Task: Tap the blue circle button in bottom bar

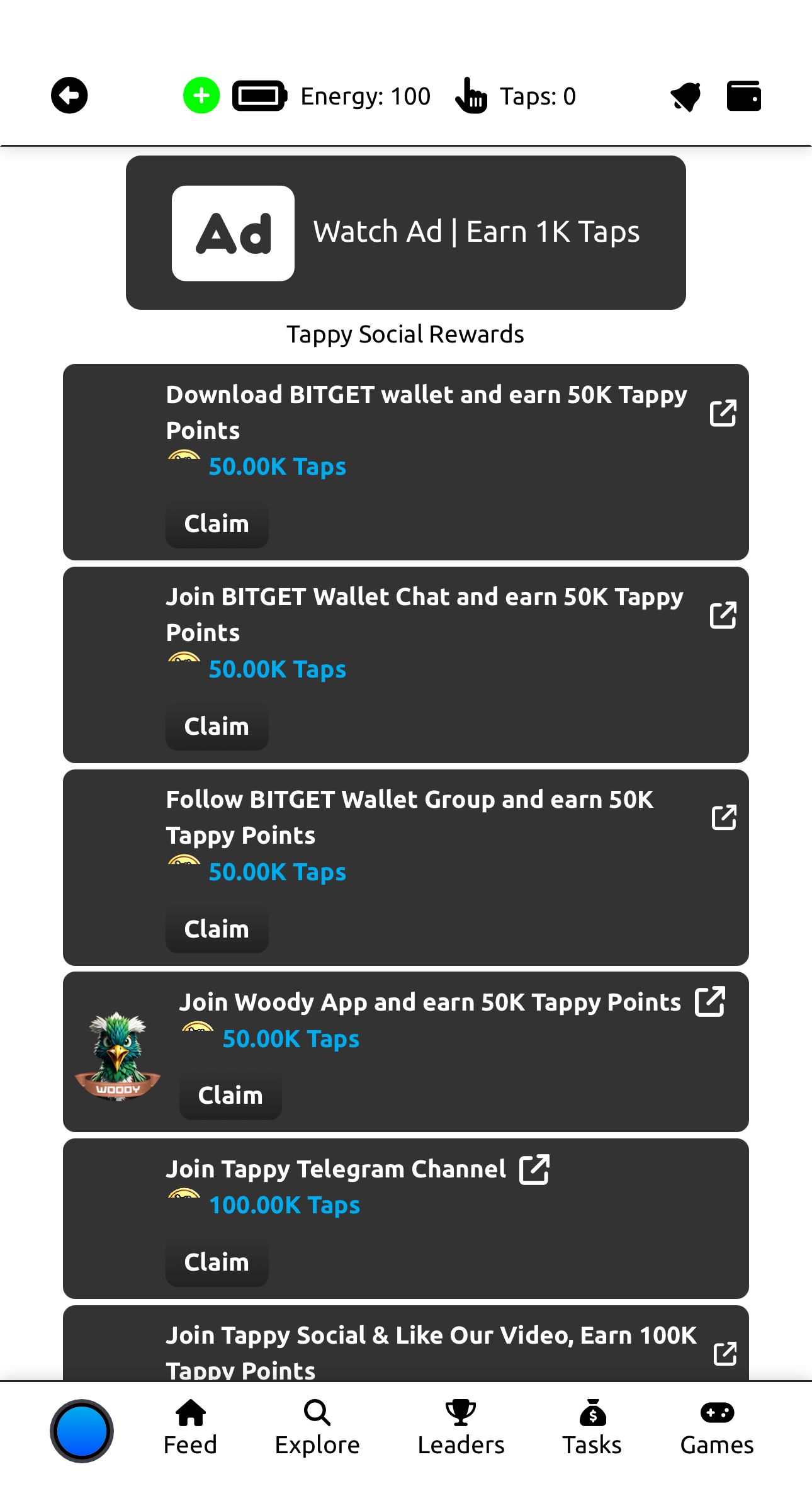Action: click(x=82, y=1431)
